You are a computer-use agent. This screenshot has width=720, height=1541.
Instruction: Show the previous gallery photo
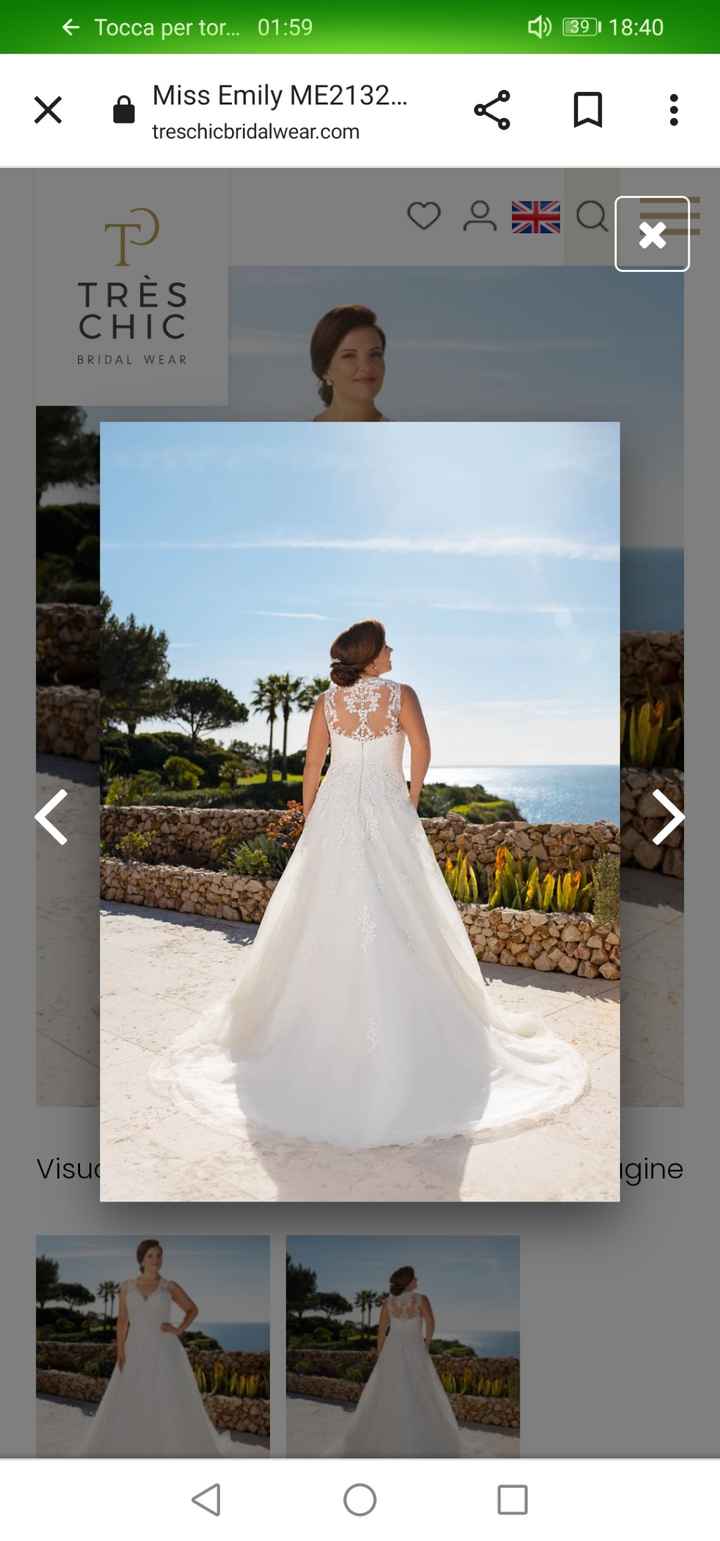pos(52,817)
